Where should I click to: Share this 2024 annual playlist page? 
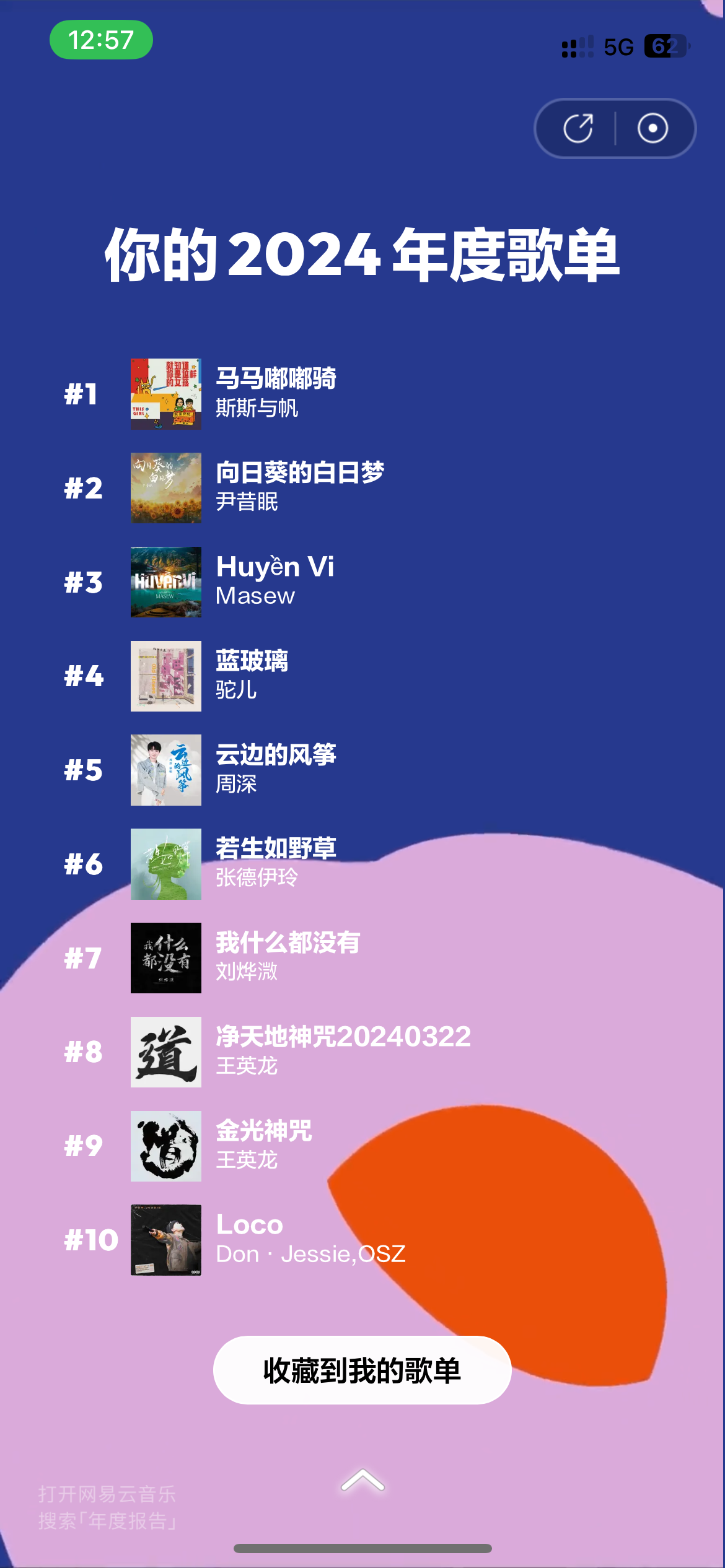(x=578, y=129)
